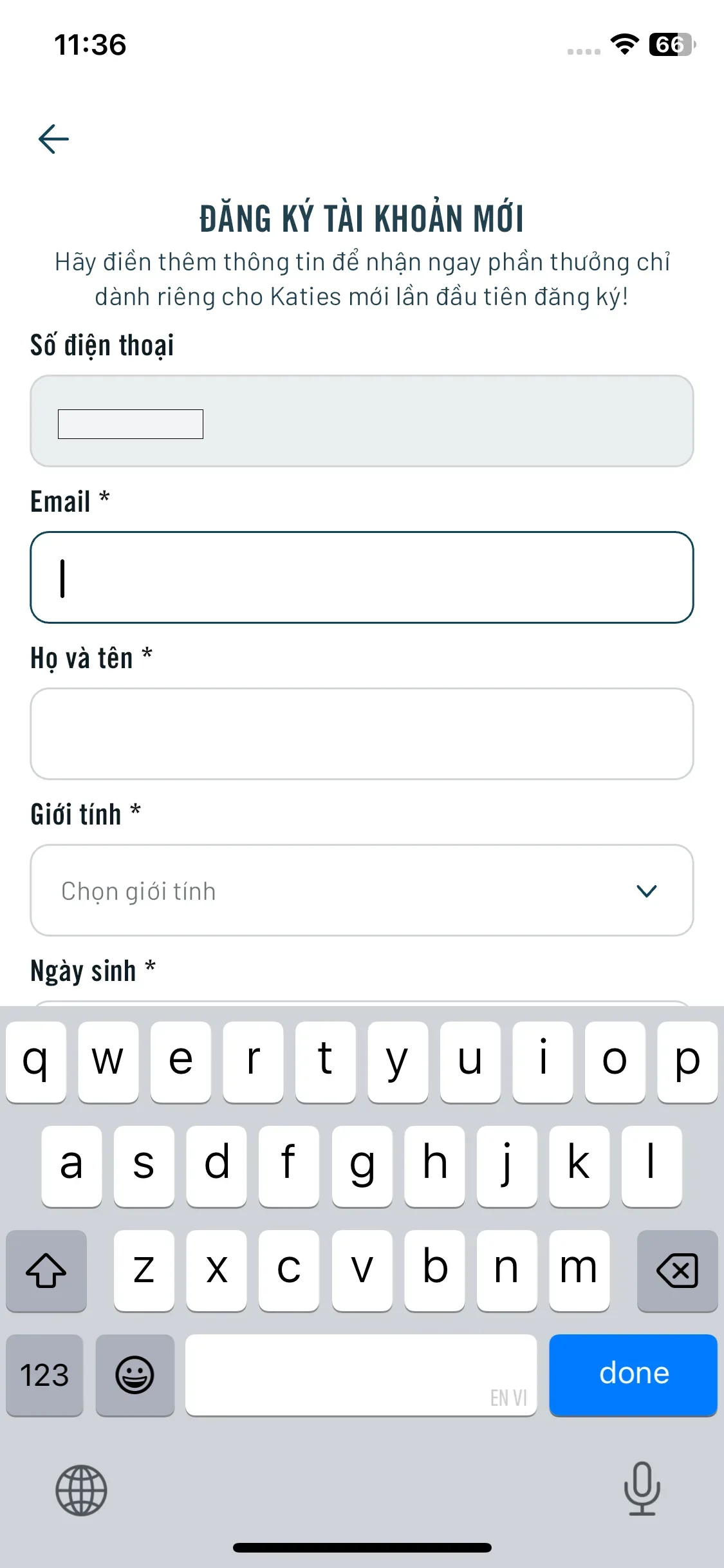Switch keyboard to numbers with 123
Viewport: 724px width, 1568px height.
coord(44,1375)
